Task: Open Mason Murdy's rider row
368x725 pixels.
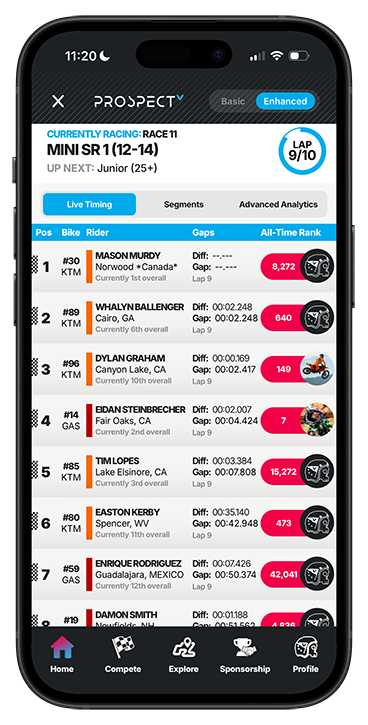Action: pyautogui.click(x=184, y=267)
